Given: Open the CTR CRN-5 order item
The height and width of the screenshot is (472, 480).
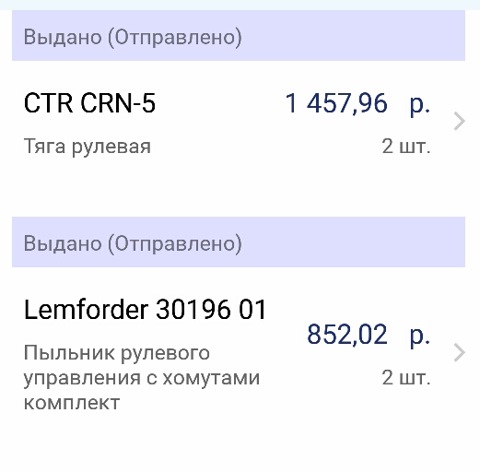Looking at the screenshot, I should coord(239,122).
